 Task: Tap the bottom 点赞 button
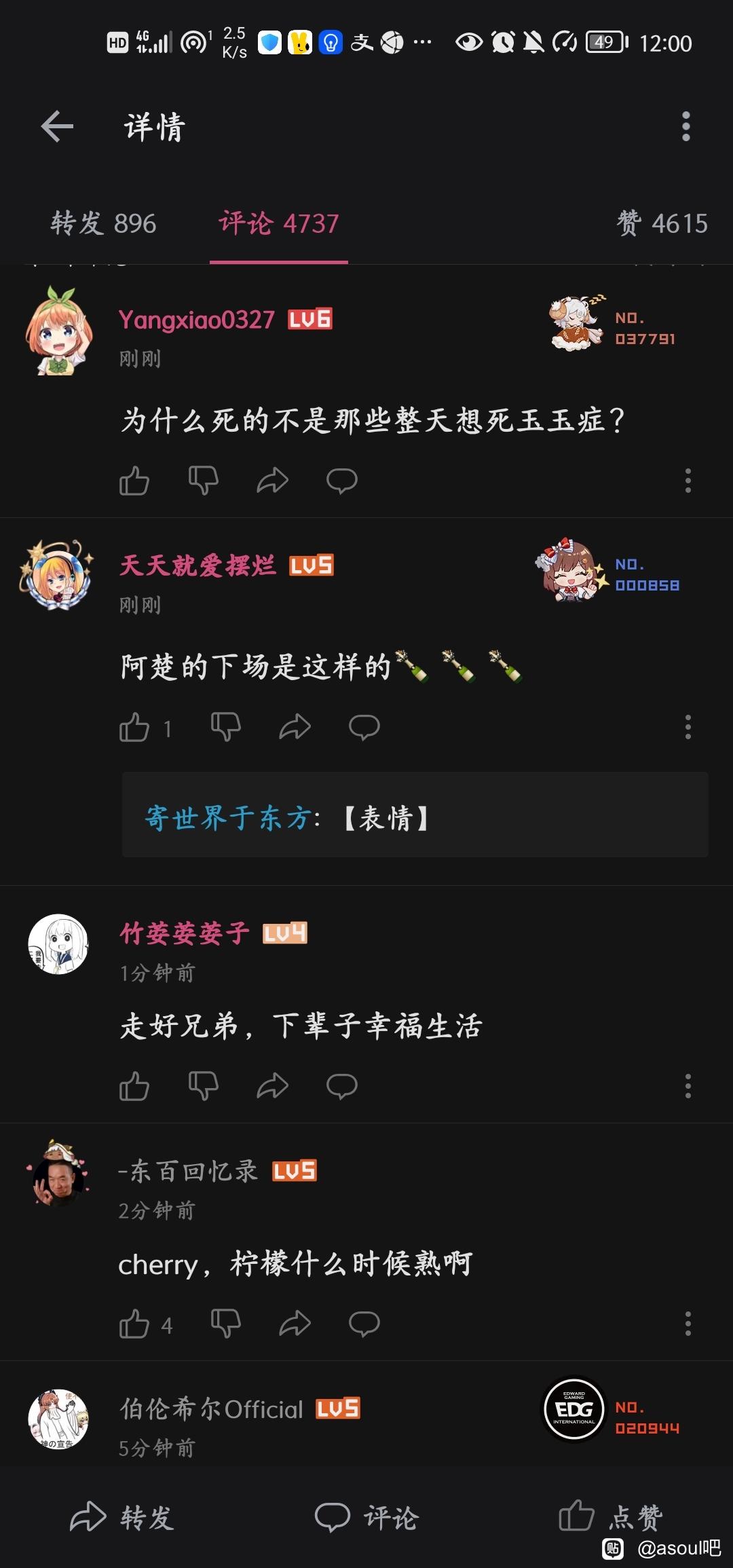pyautogui.click(x=611, y=1517)
